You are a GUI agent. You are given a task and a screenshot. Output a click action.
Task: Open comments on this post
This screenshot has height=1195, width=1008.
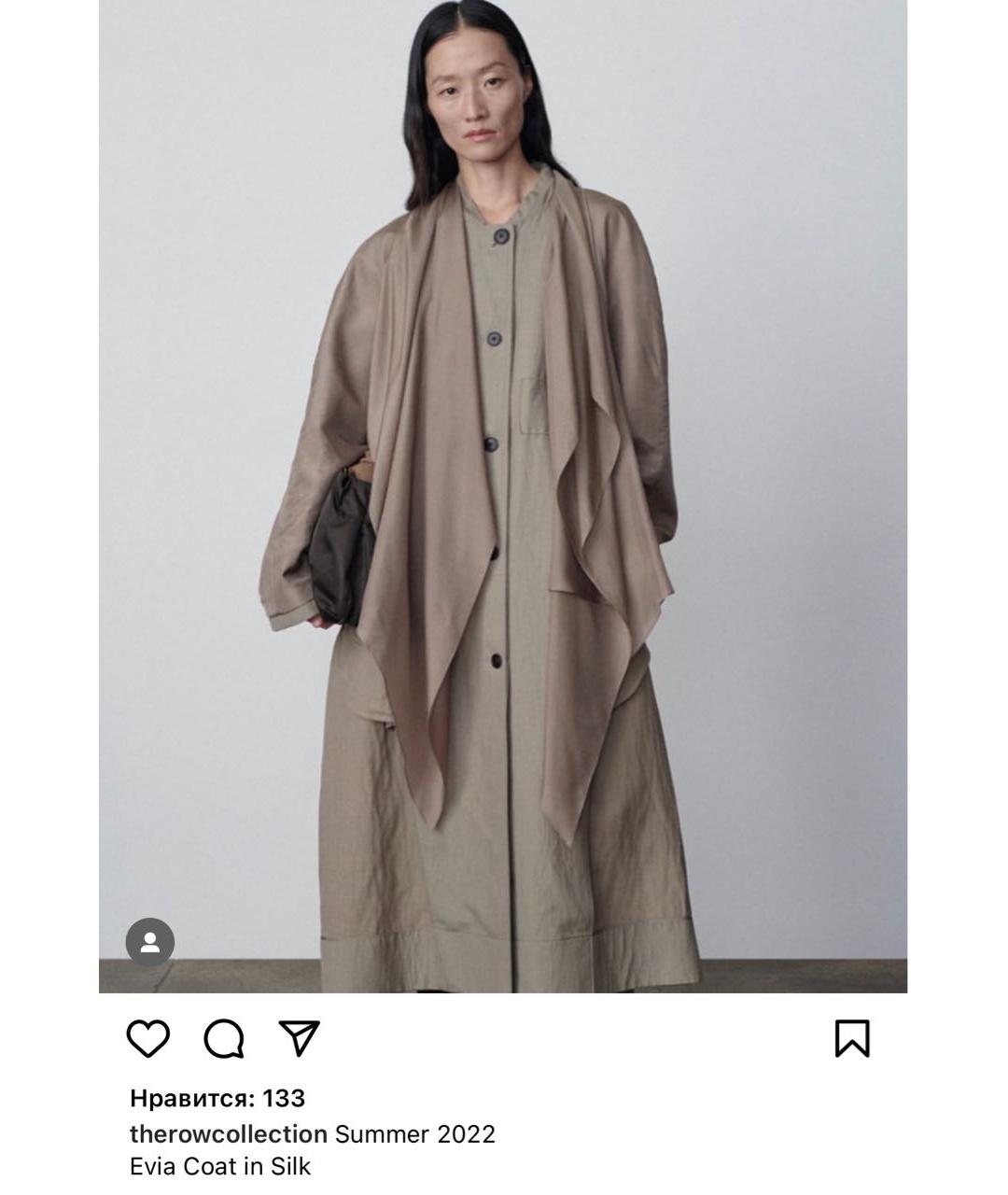tap(224, 1038)
